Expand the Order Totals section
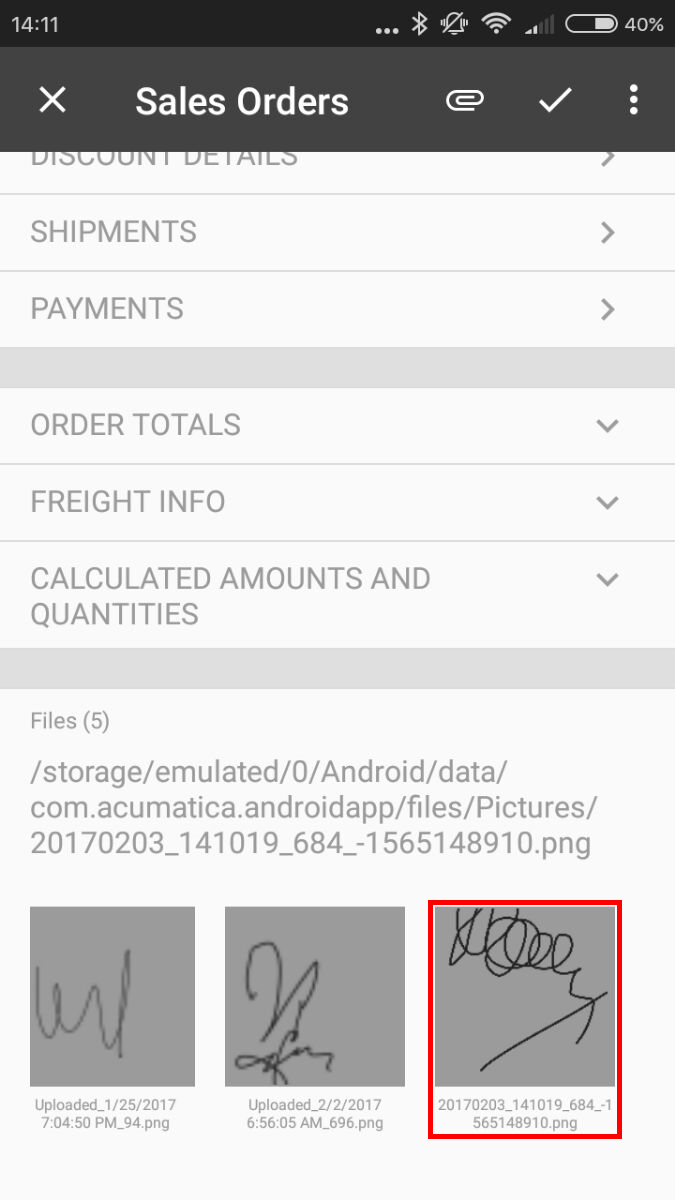This screenshot has width=675, height=1200. pos(320,425)
